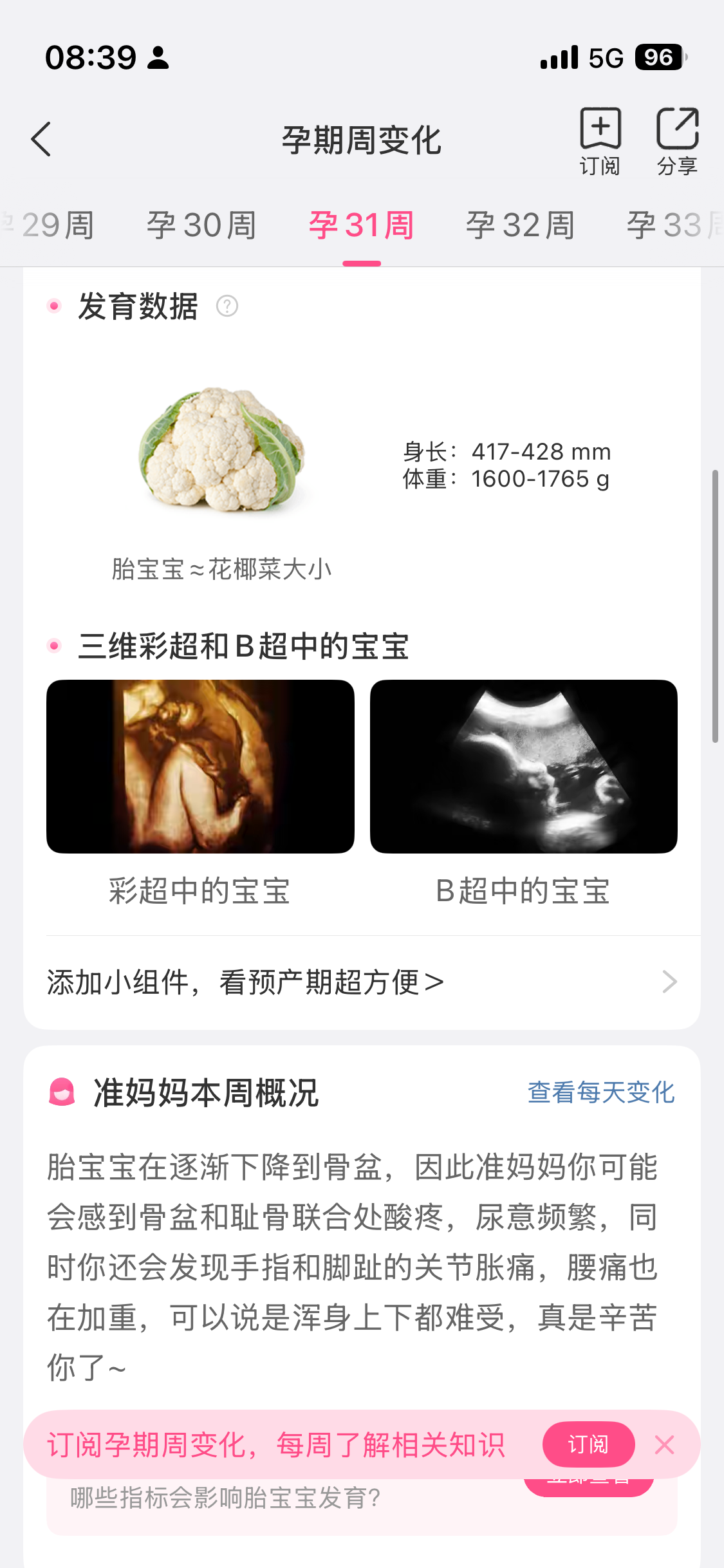Open 添加小组件，看预产期超方便 row
Image resolution: width=724 pixels, height=1568 pixels.
[362, 982]
